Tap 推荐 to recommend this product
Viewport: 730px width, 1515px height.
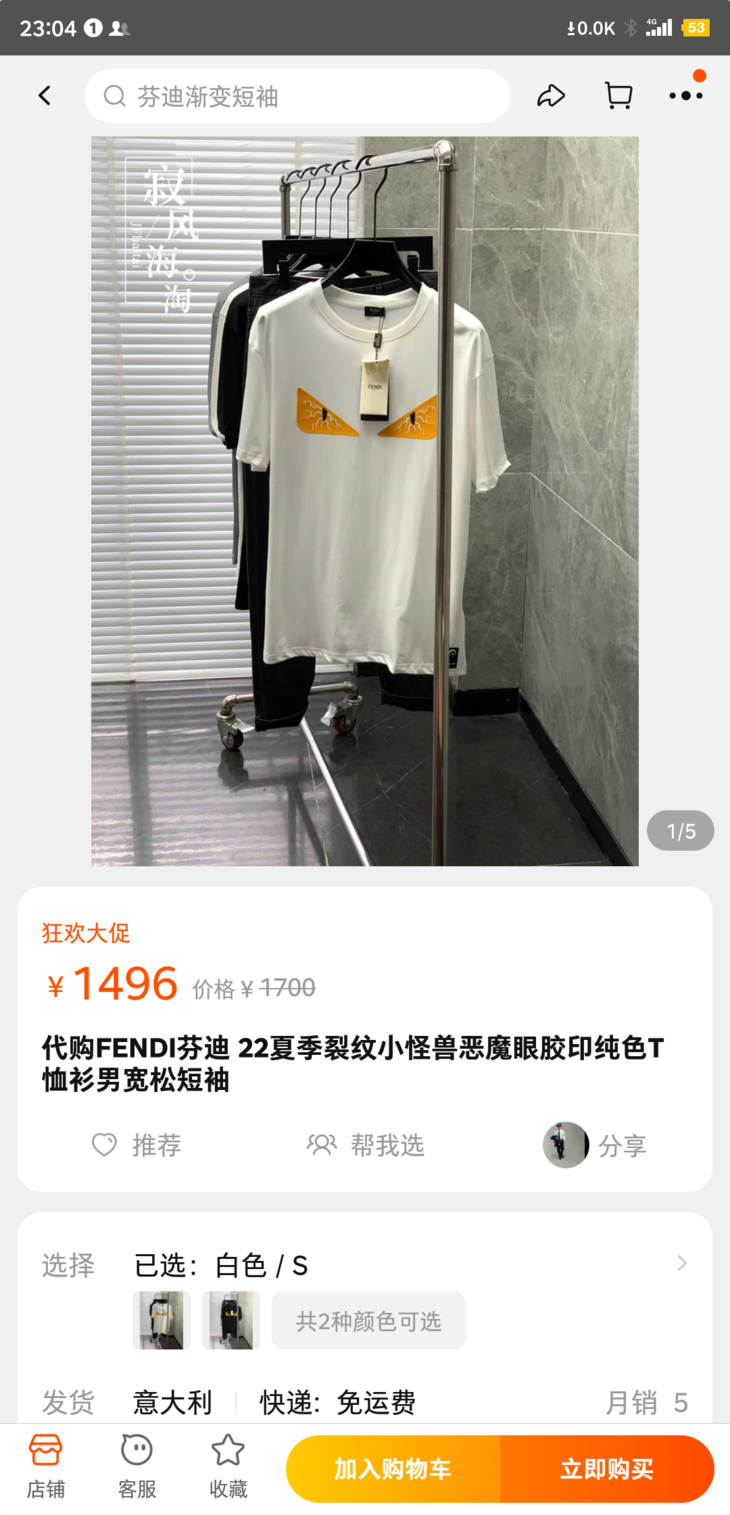pos(158,1145)
